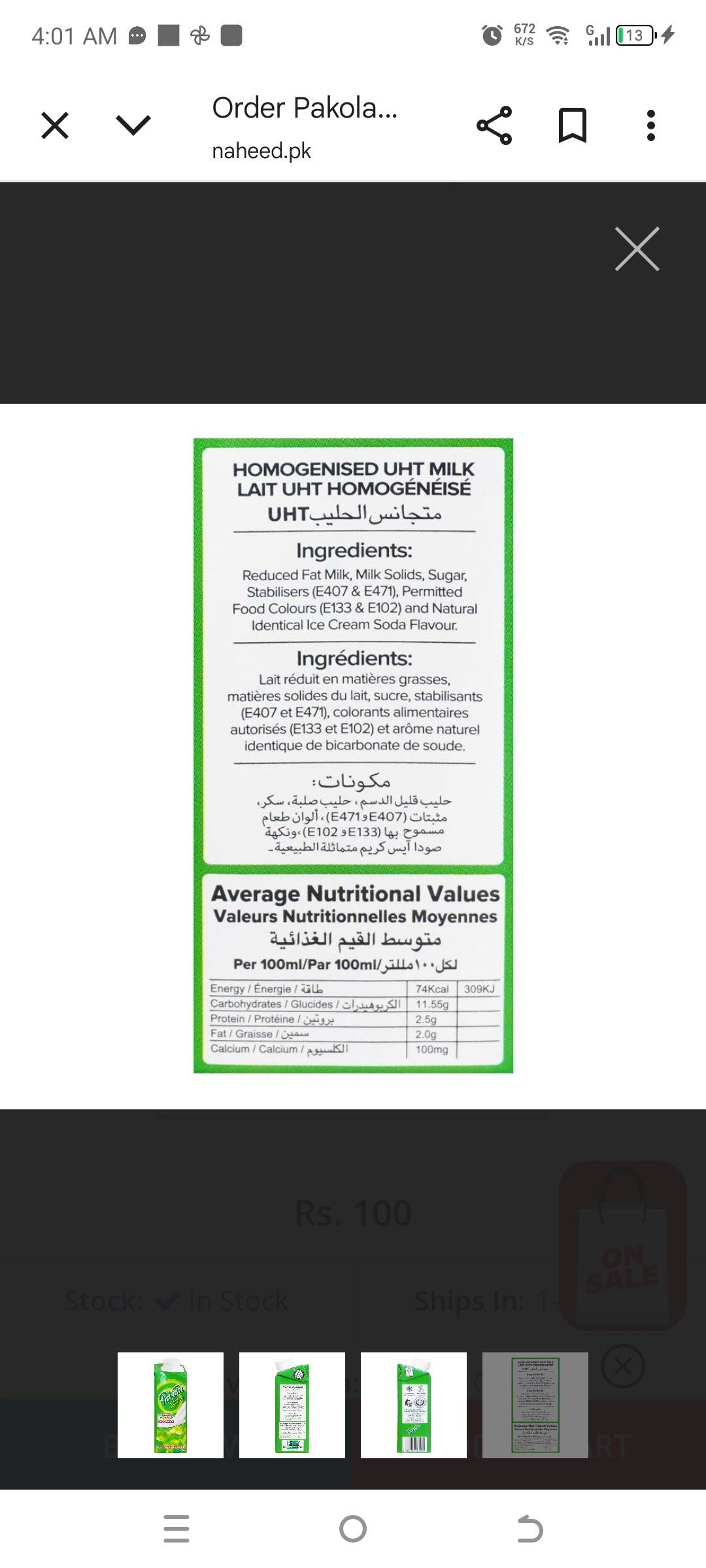Tap the alarm clock status icon
The image size is (706, 1568).
click(492, 35)
